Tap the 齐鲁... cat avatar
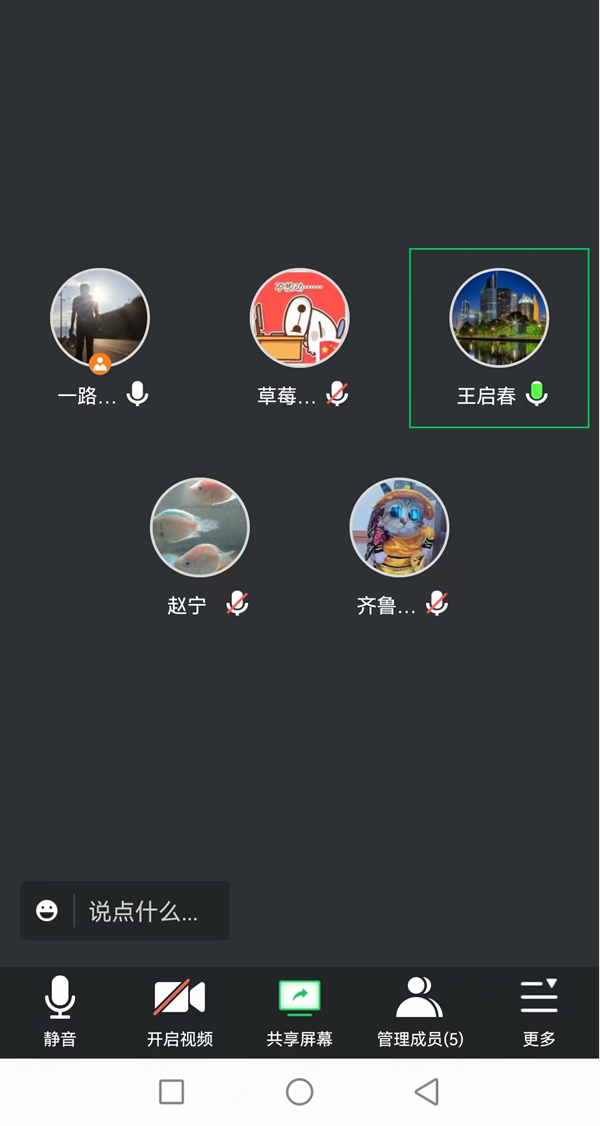 pyautogui.click(x=399, y=527)
